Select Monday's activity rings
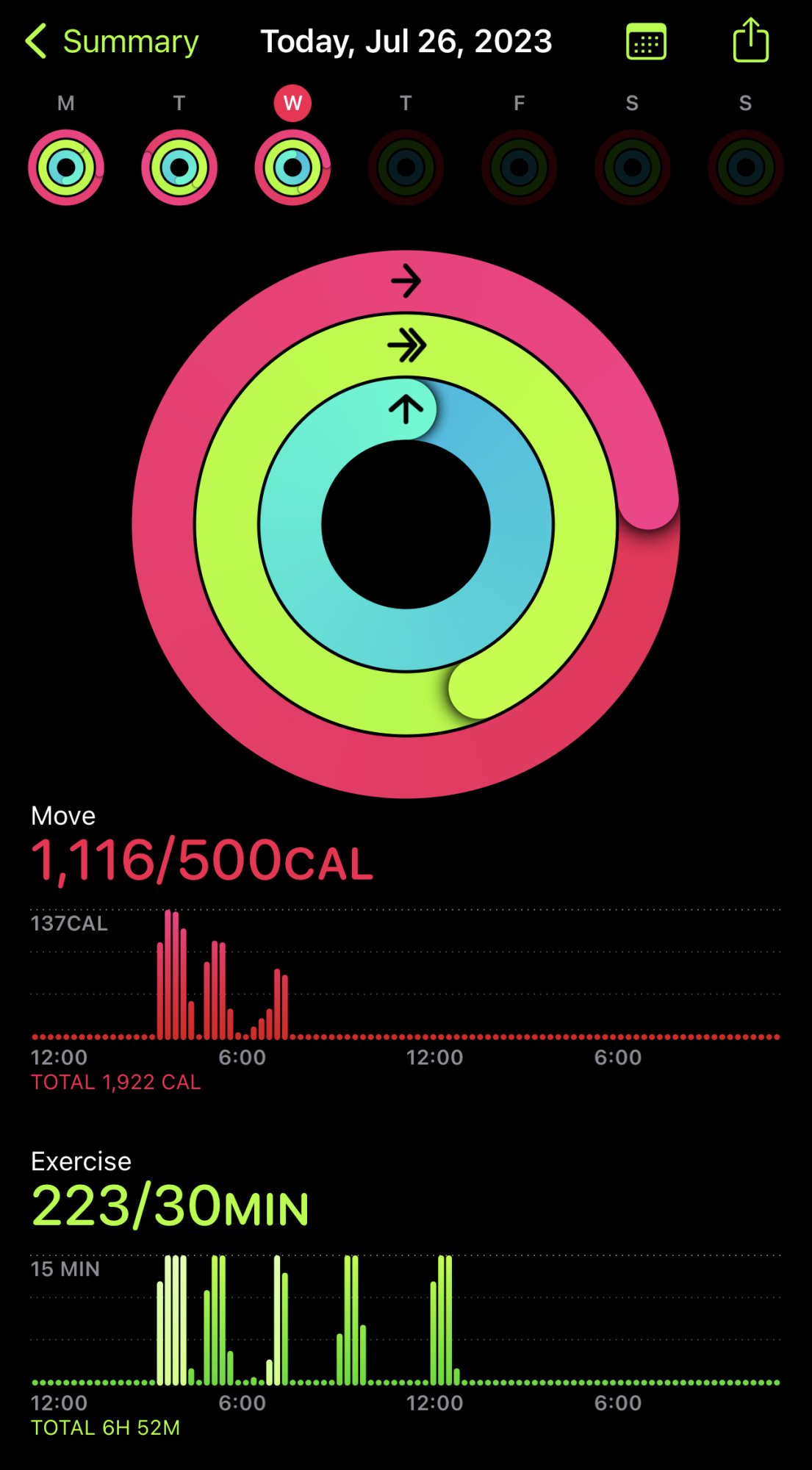This screenshot has height=1470, width=812. pos(66,168)
